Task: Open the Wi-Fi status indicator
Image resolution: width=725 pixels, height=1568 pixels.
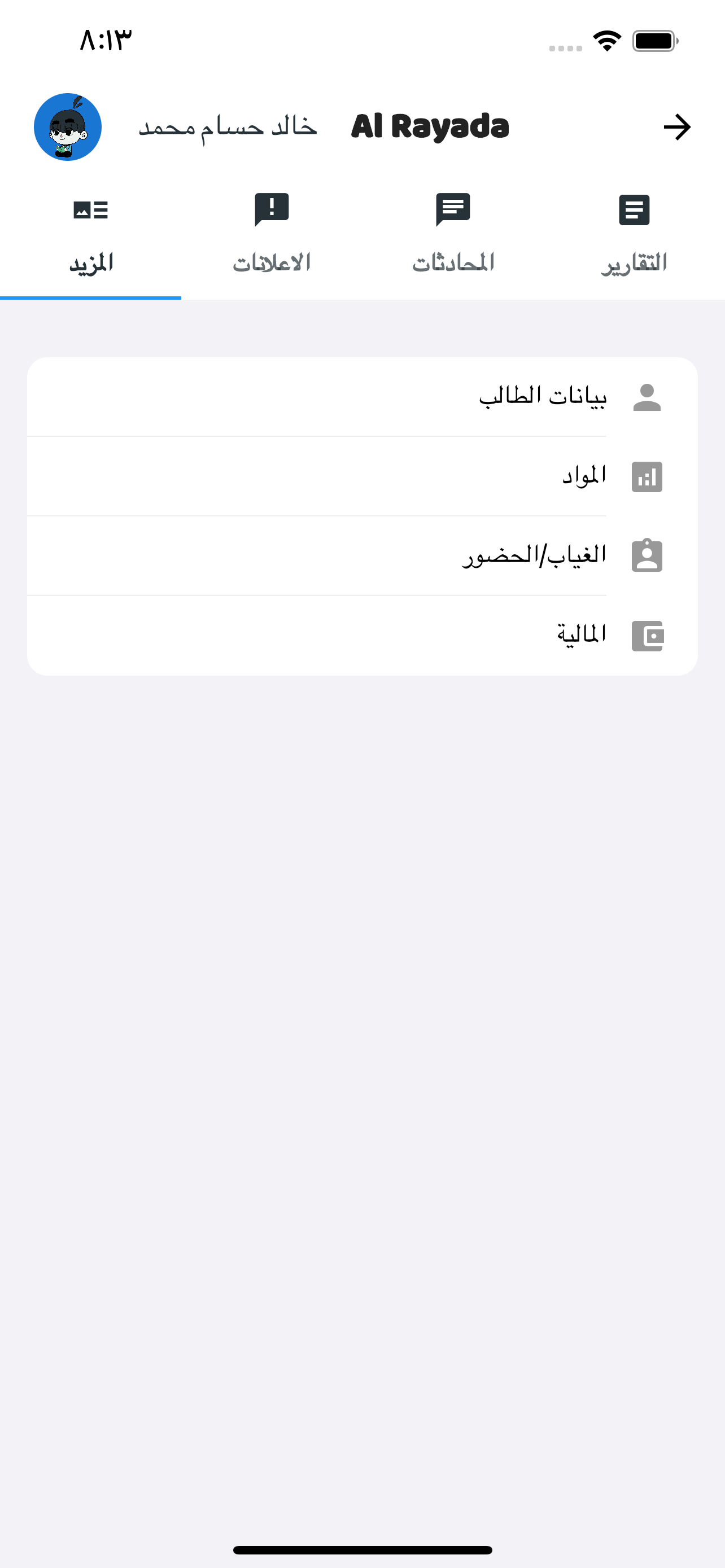Action: click(606, 40)
